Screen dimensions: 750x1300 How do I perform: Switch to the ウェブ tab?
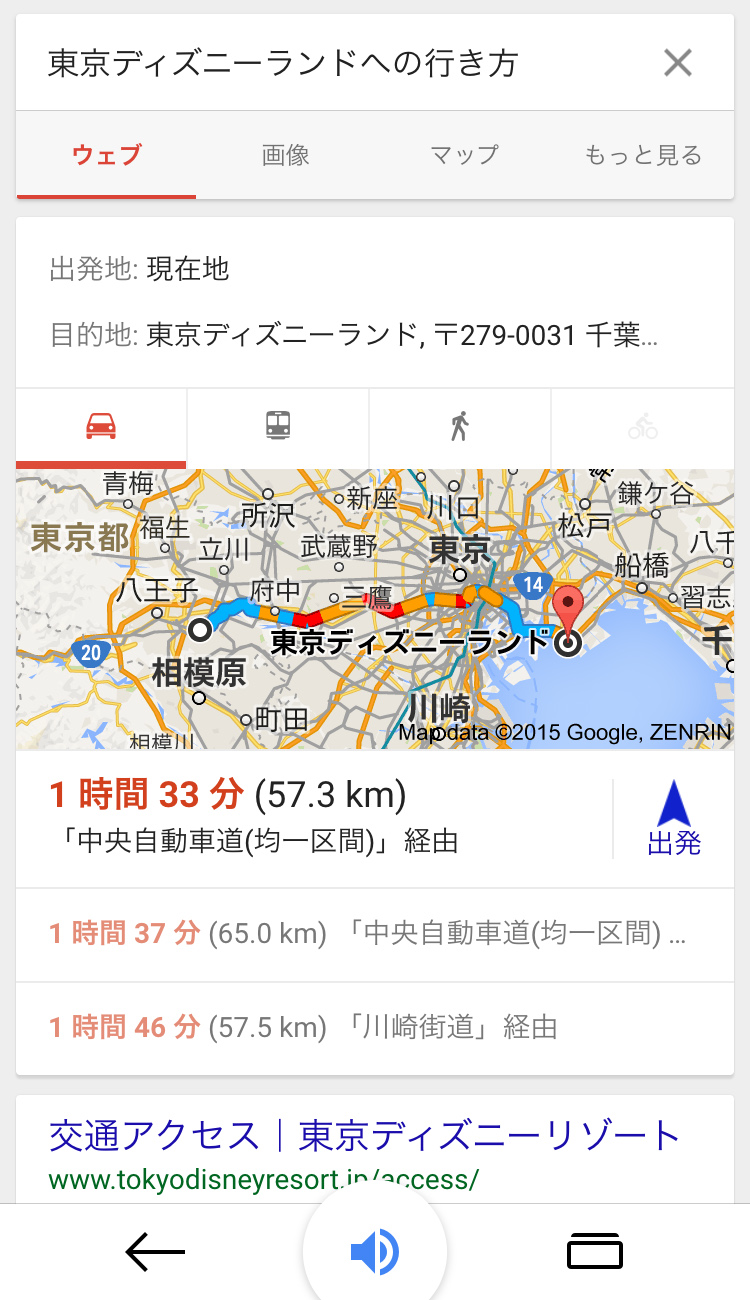click(106, 155)
